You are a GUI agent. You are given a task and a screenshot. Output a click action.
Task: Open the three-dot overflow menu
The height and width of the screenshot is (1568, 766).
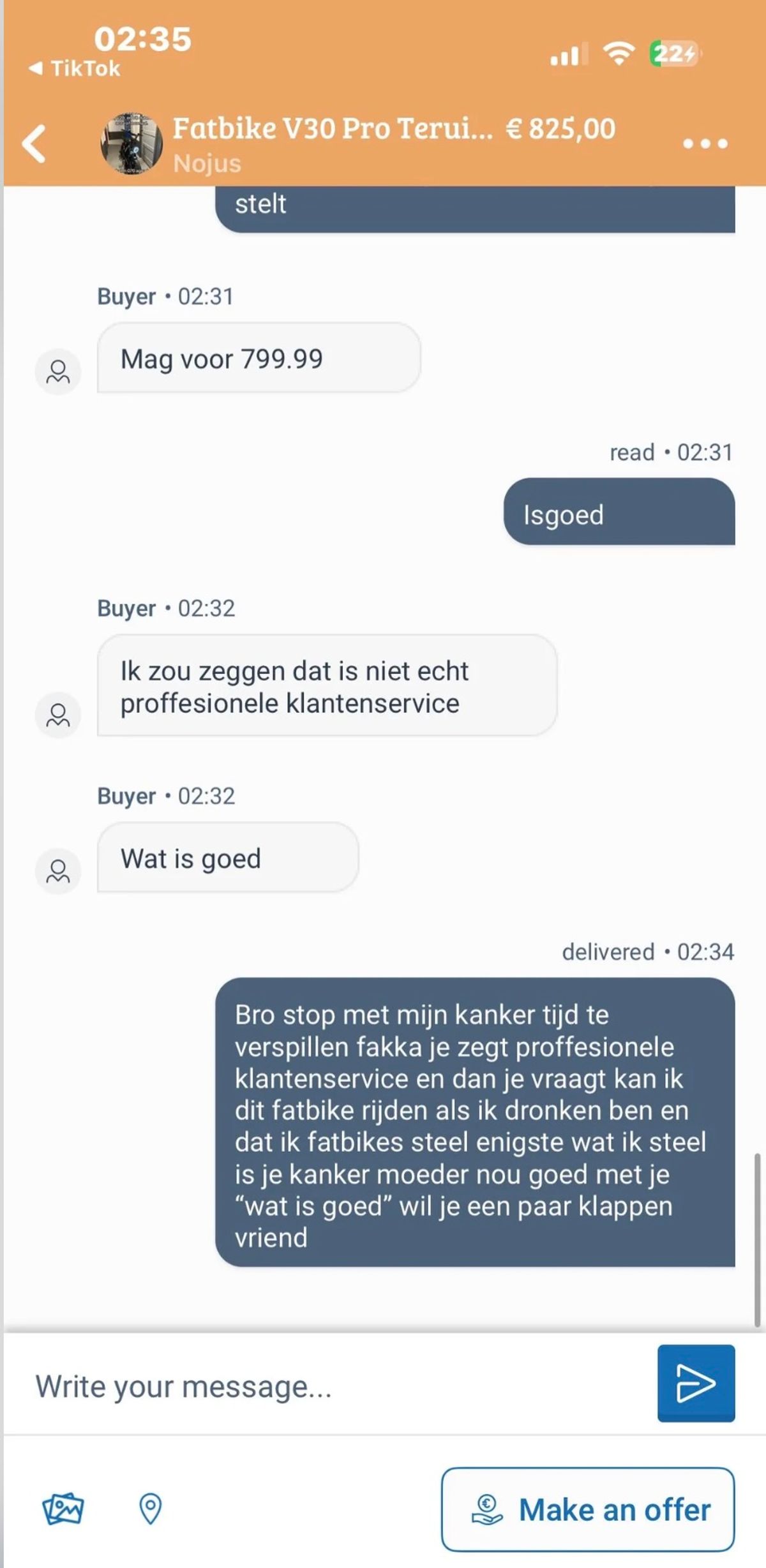pyautogui.click(x=705, y=144)
